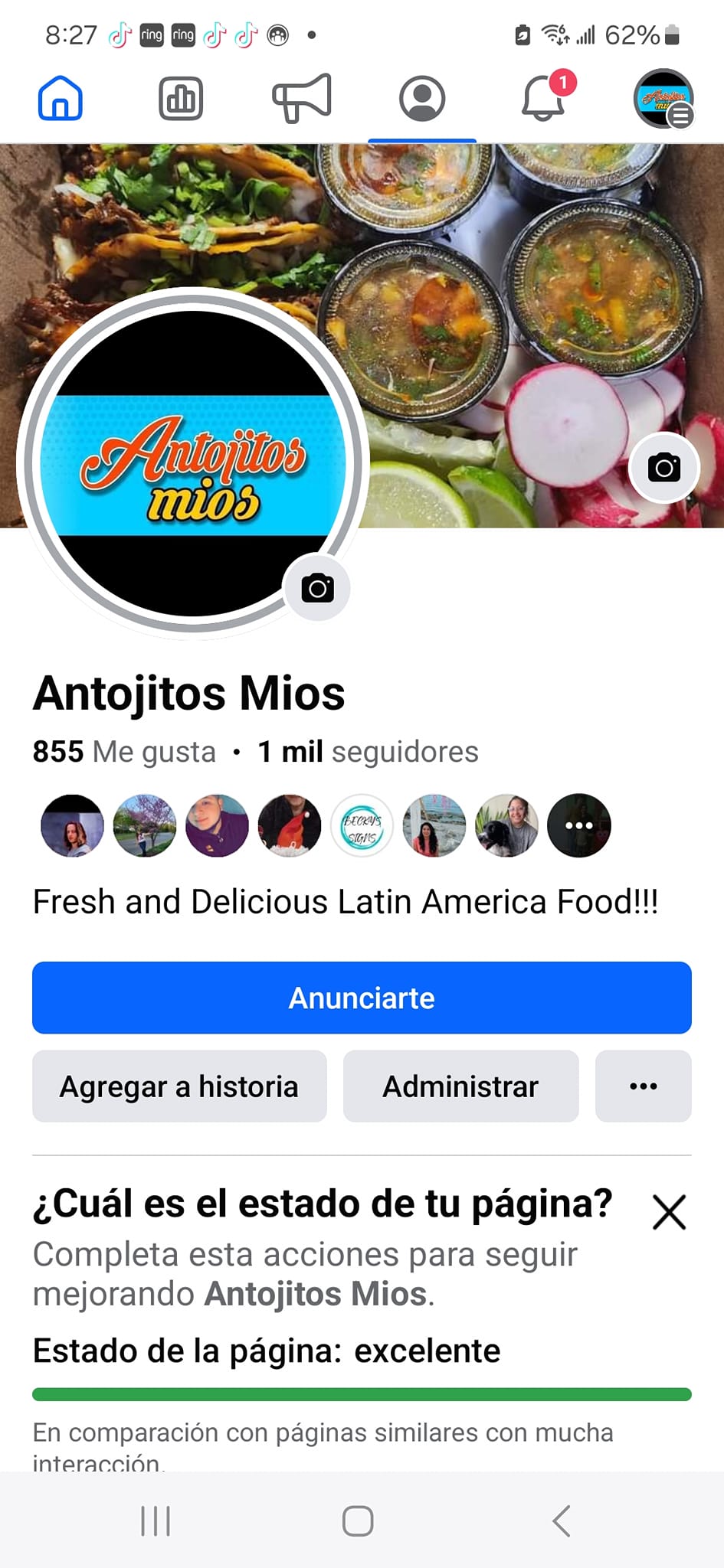This screenshot has width=724, height=1568.
Task: Tap the system back button
Action: 562,1521
